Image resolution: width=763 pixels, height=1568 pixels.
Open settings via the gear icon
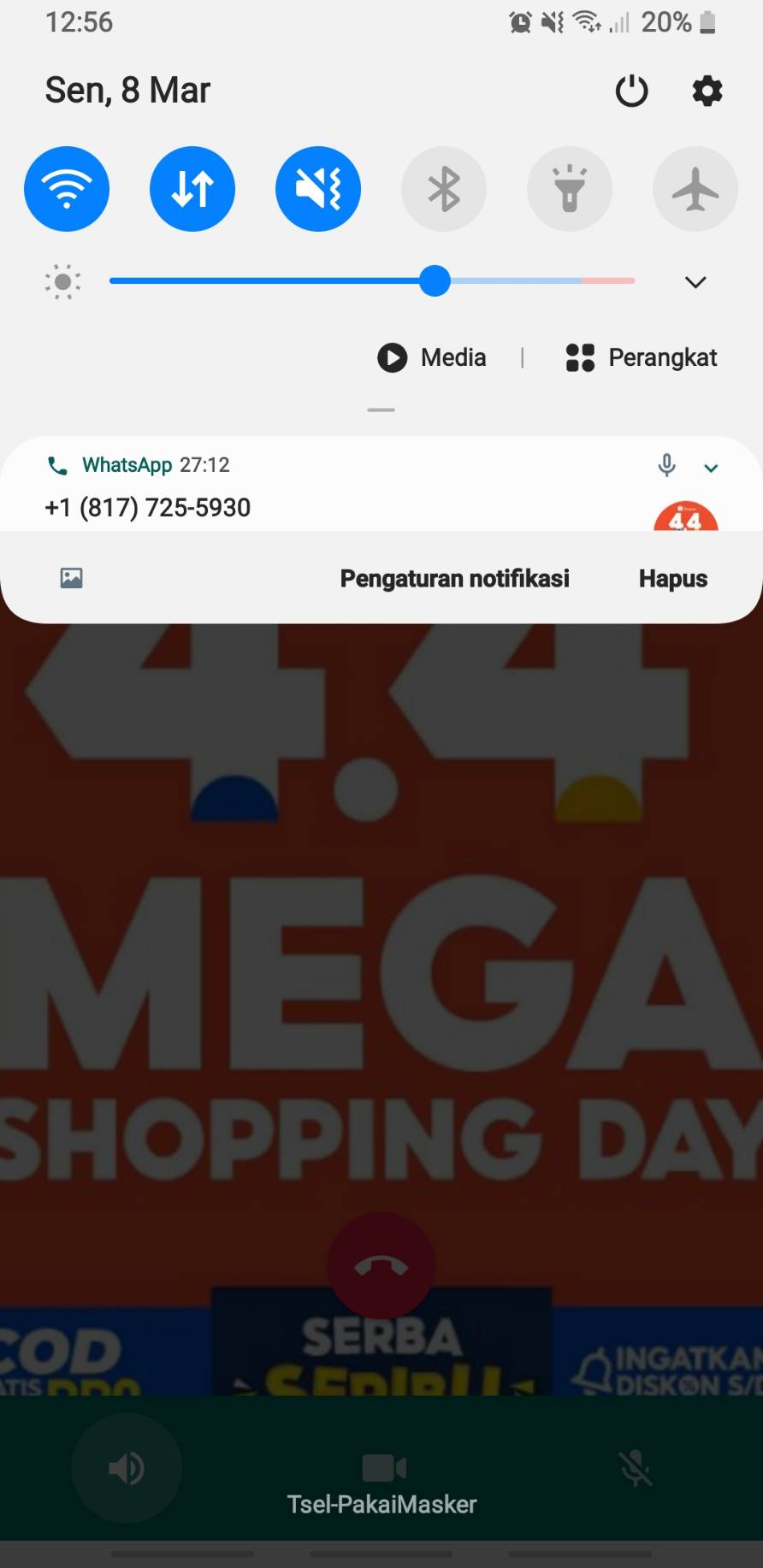pos(707,91)
